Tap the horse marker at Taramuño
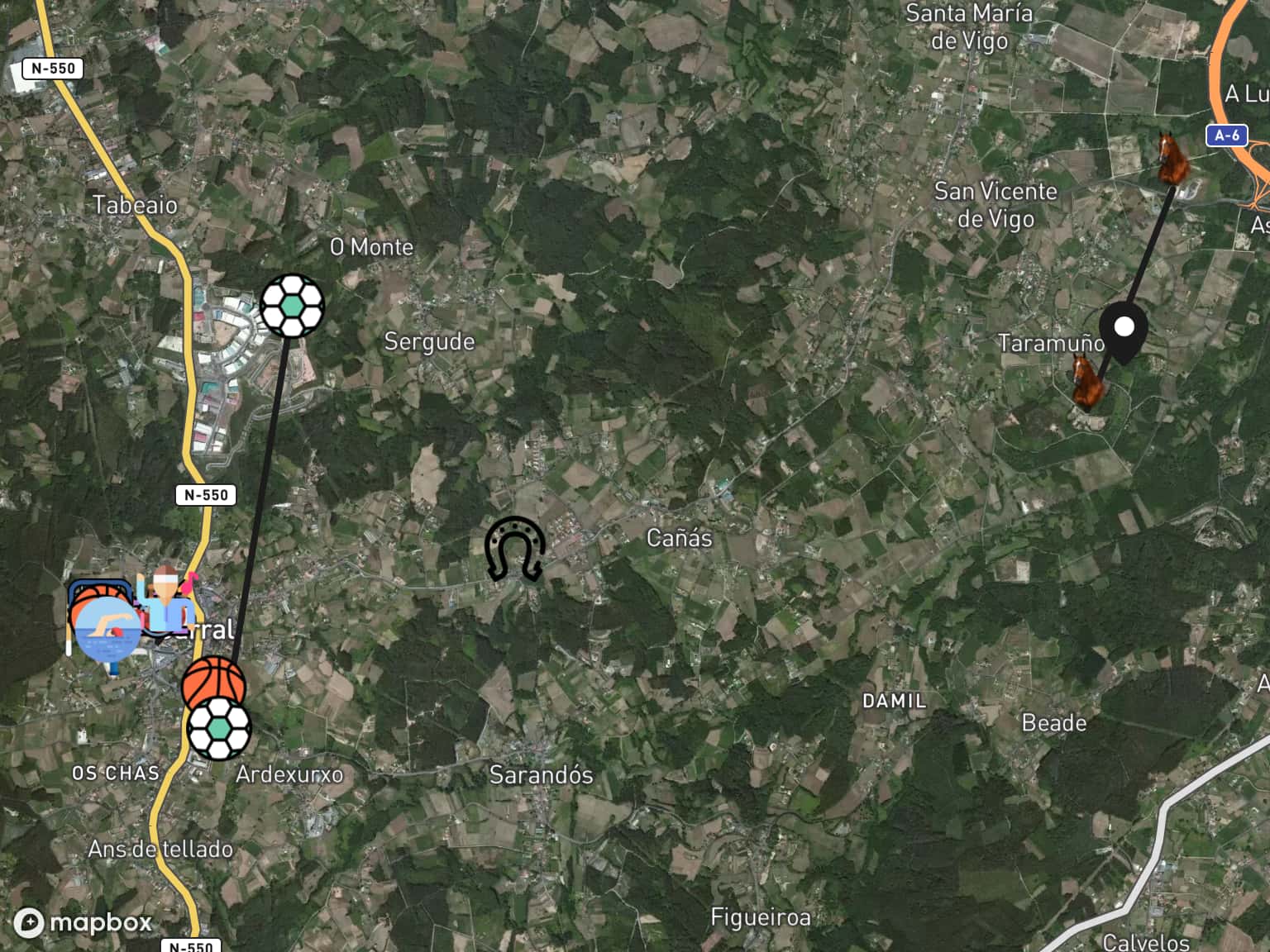 (x=1087, y=382)
